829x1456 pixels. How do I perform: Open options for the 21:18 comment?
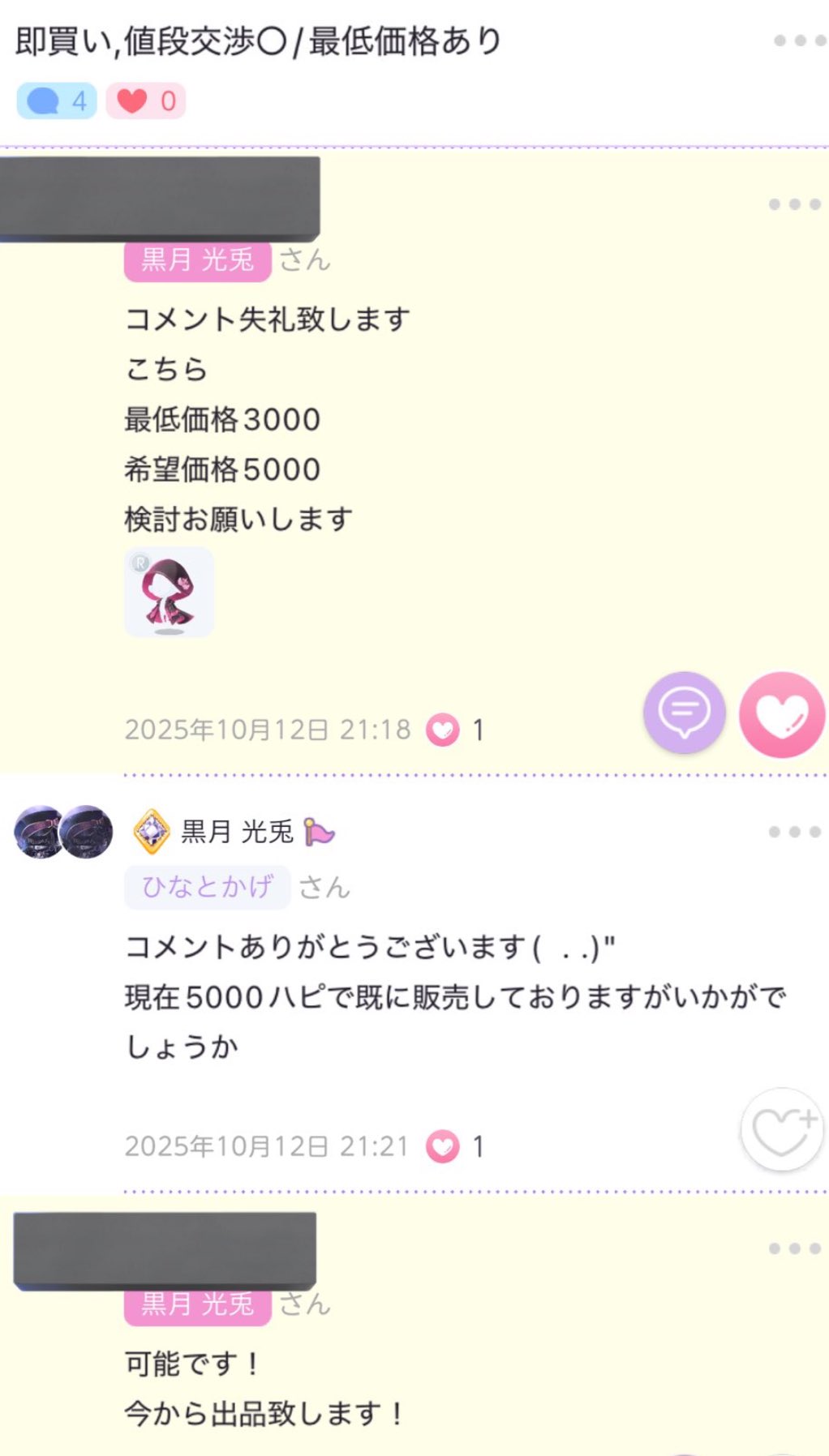pyautogui.click(x=794, y=204)
